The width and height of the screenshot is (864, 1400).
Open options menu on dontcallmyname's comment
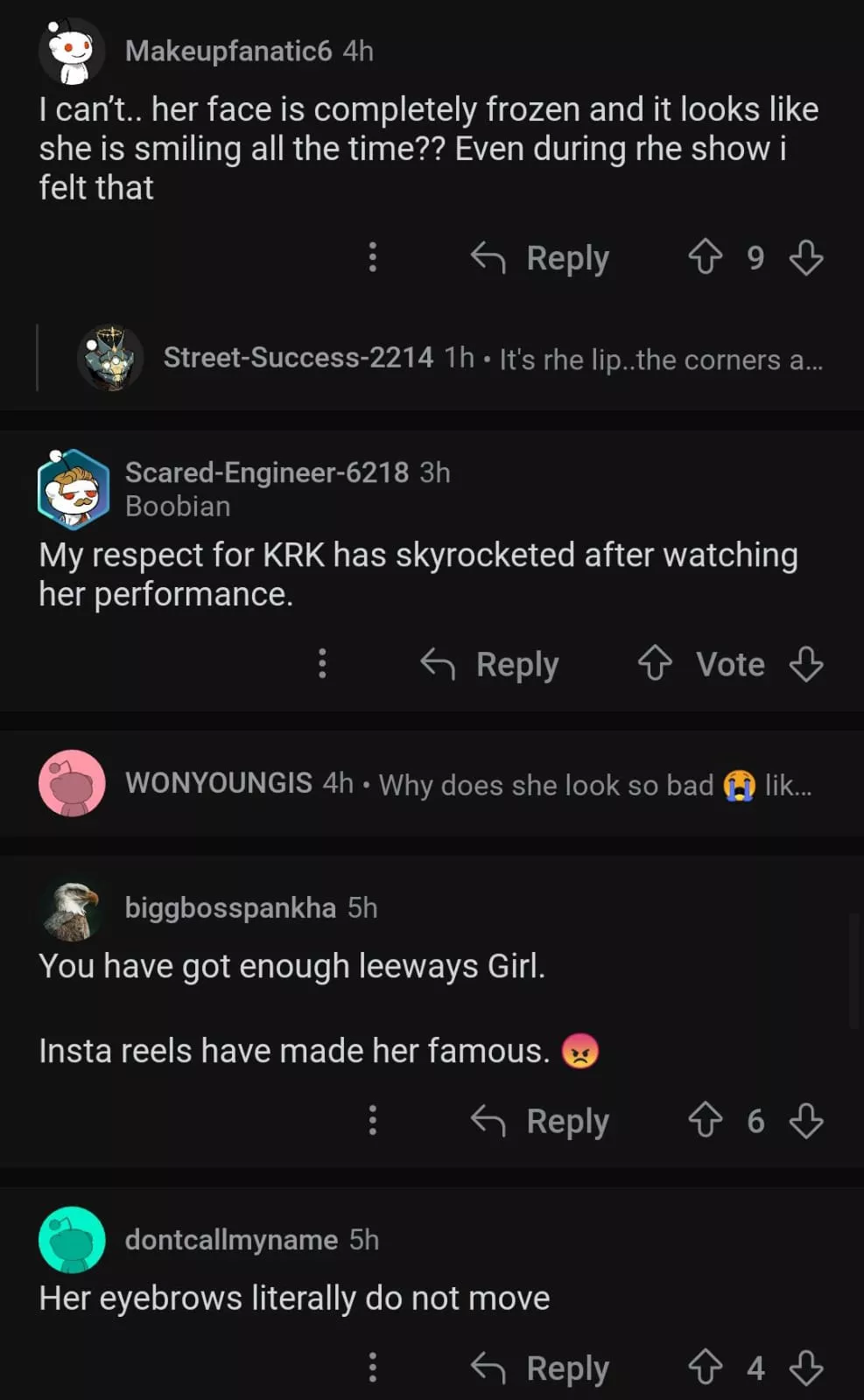(x=373, y=1368)
